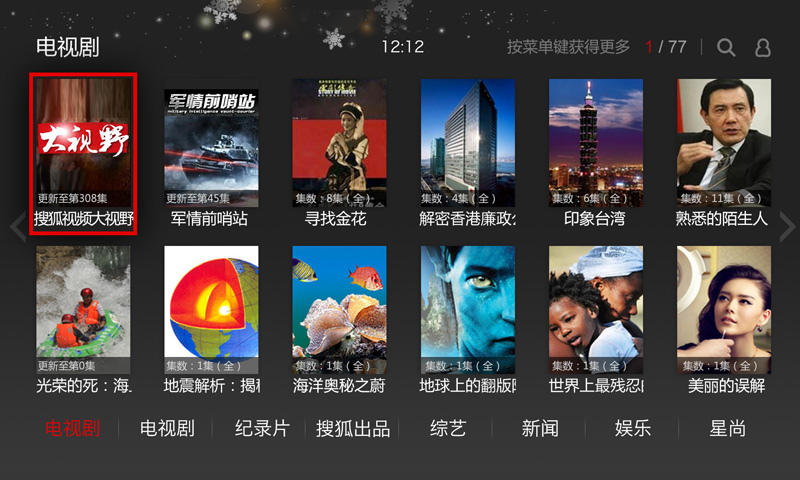Open 美丽的误解 tile

pyautogui.click(x=724, y=318)
